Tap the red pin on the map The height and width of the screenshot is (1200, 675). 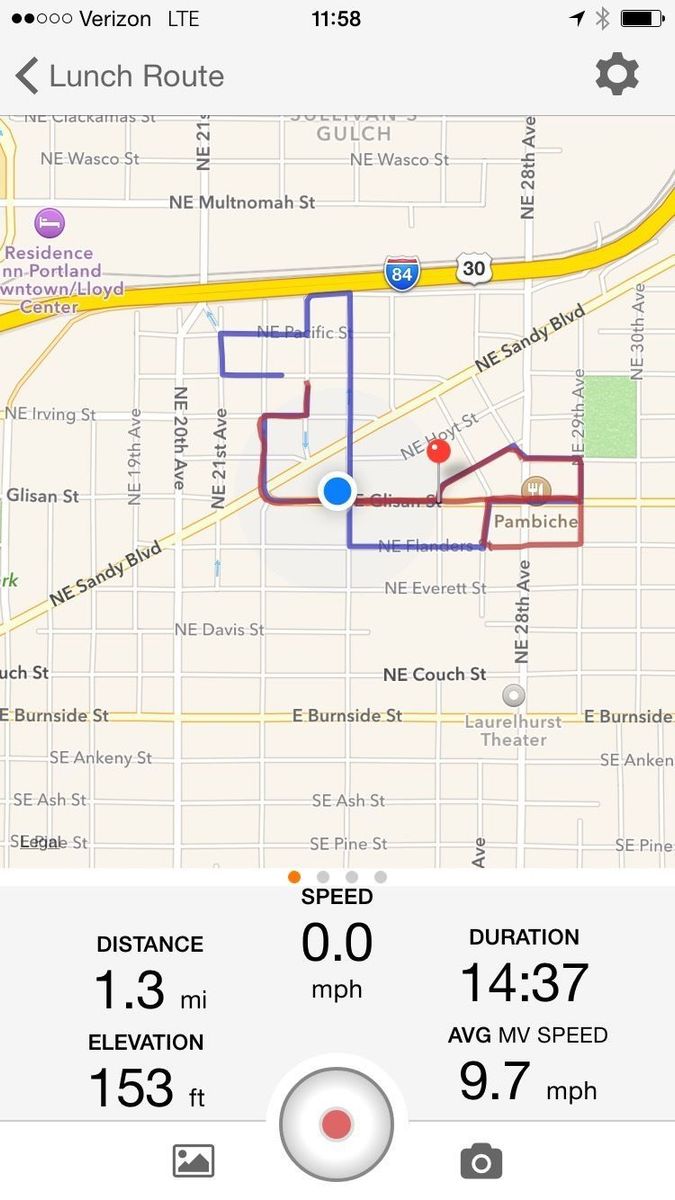click(x=438, y=453)
